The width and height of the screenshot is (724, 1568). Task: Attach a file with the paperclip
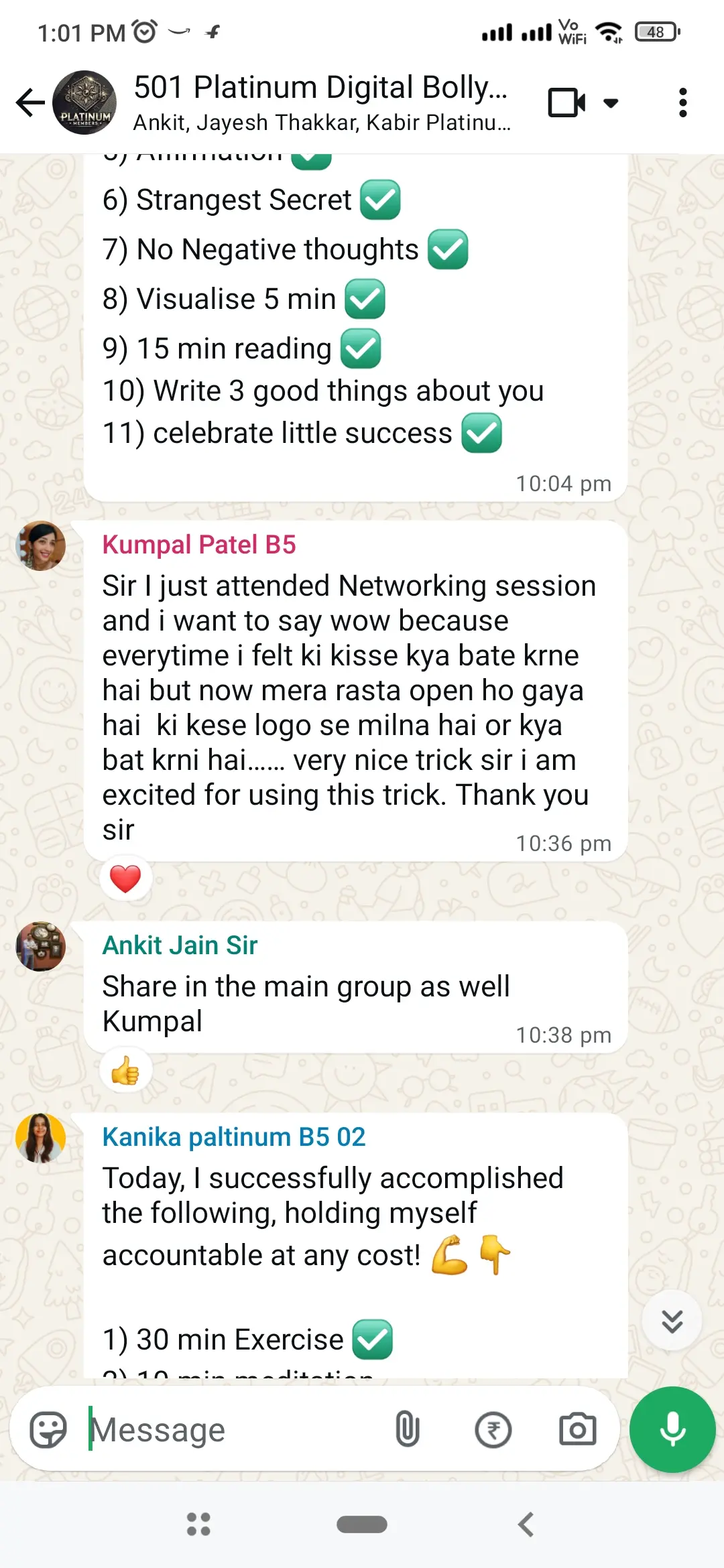pyautogui.click(x=407, y=1430)
